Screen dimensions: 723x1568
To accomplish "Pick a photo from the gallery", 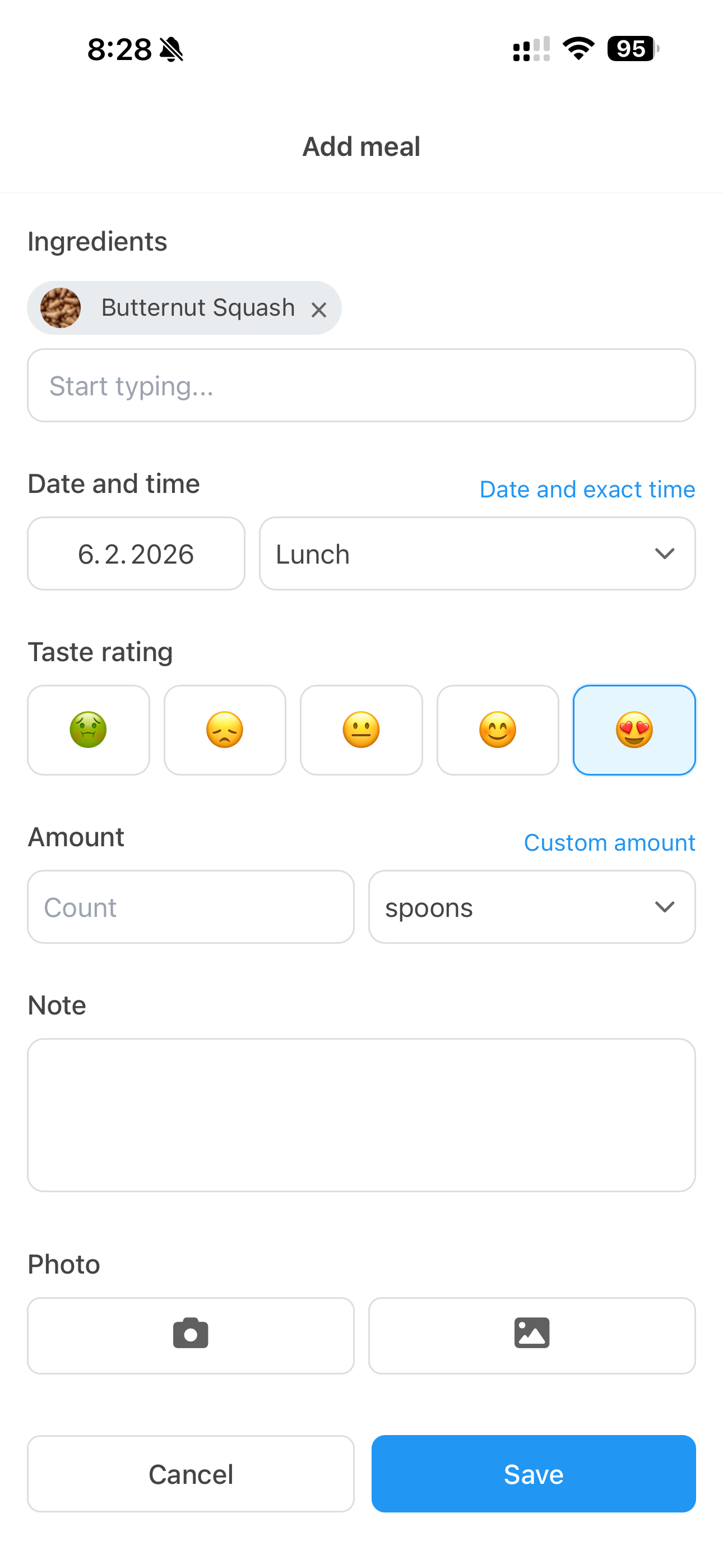I will pos(532,1334).
